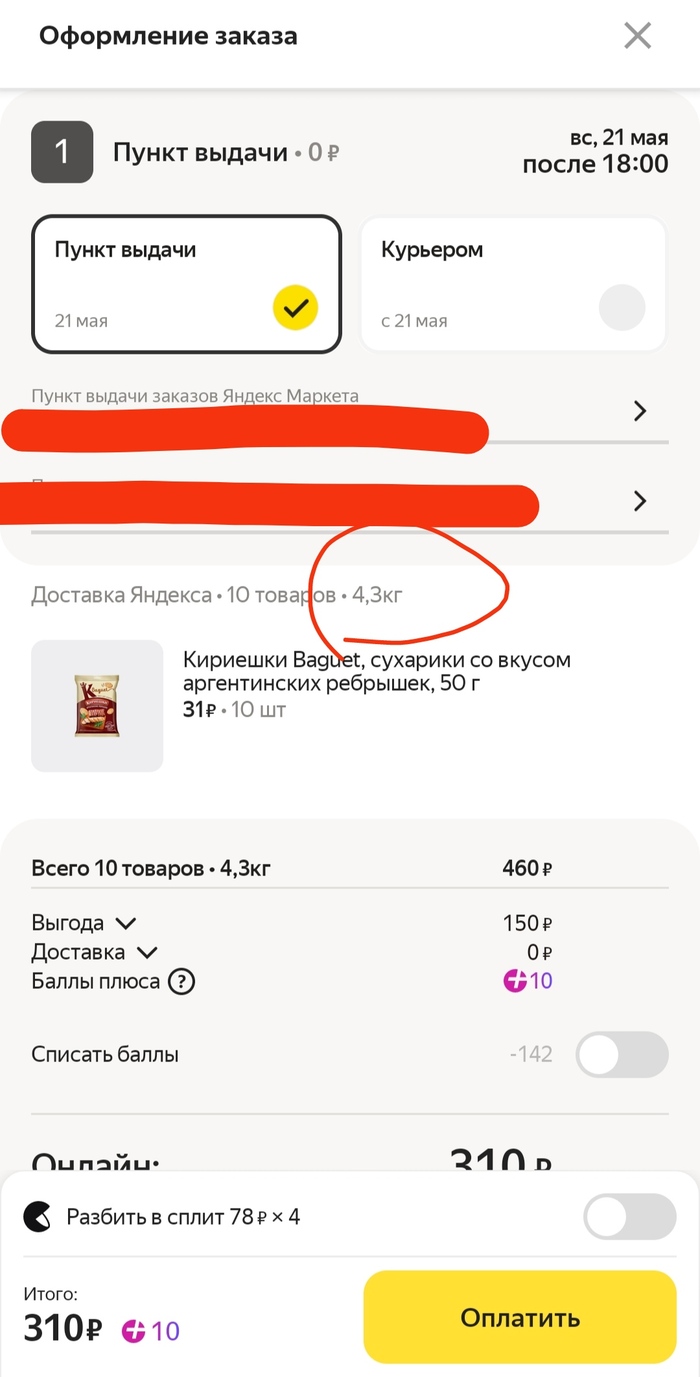Expand the Доставка cost details
Viewport: 700px width, 1377px height.
click(x=147, y=952)
